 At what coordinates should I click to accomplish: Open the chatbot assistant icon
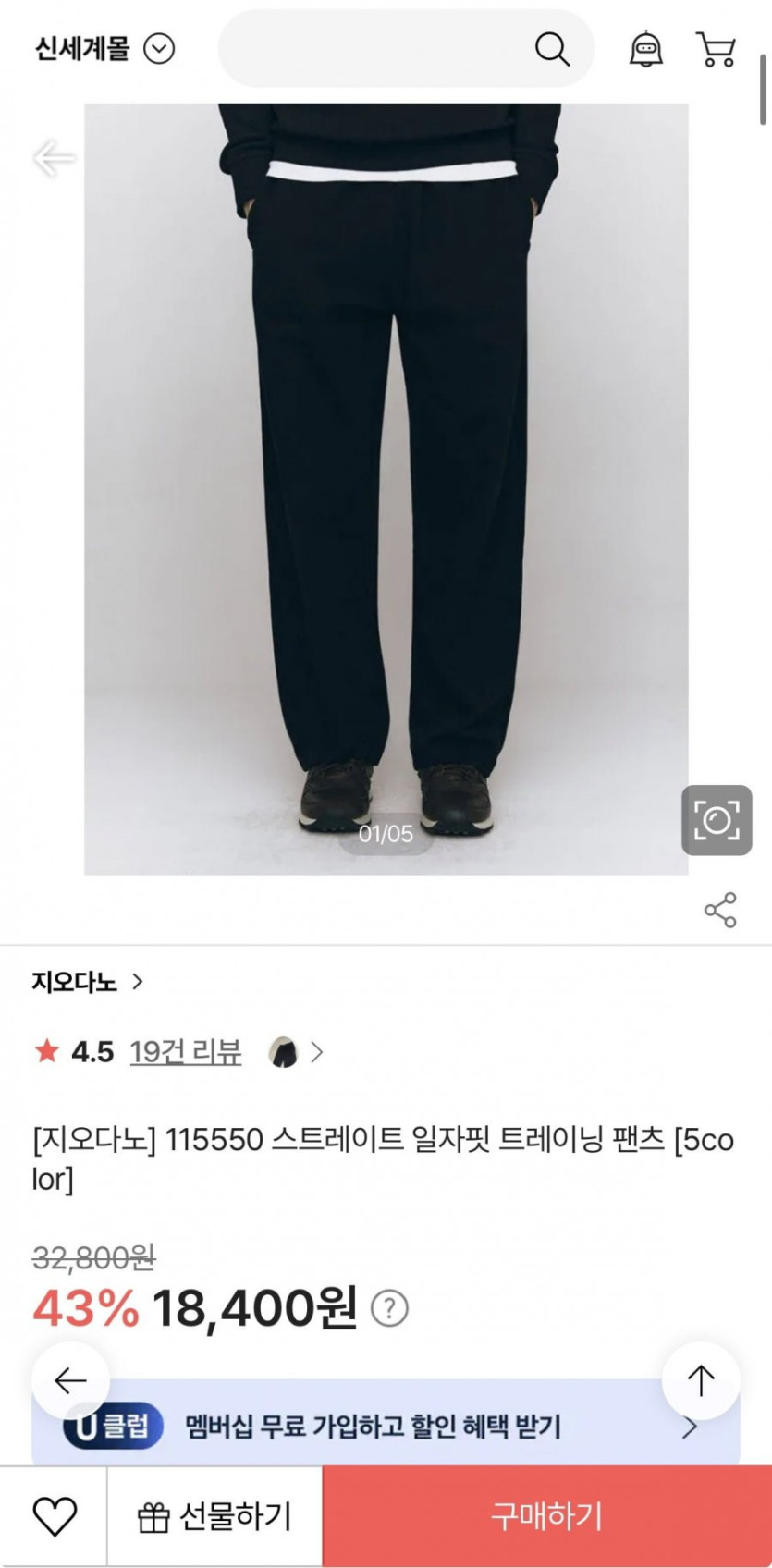click(x=645, y=49)
